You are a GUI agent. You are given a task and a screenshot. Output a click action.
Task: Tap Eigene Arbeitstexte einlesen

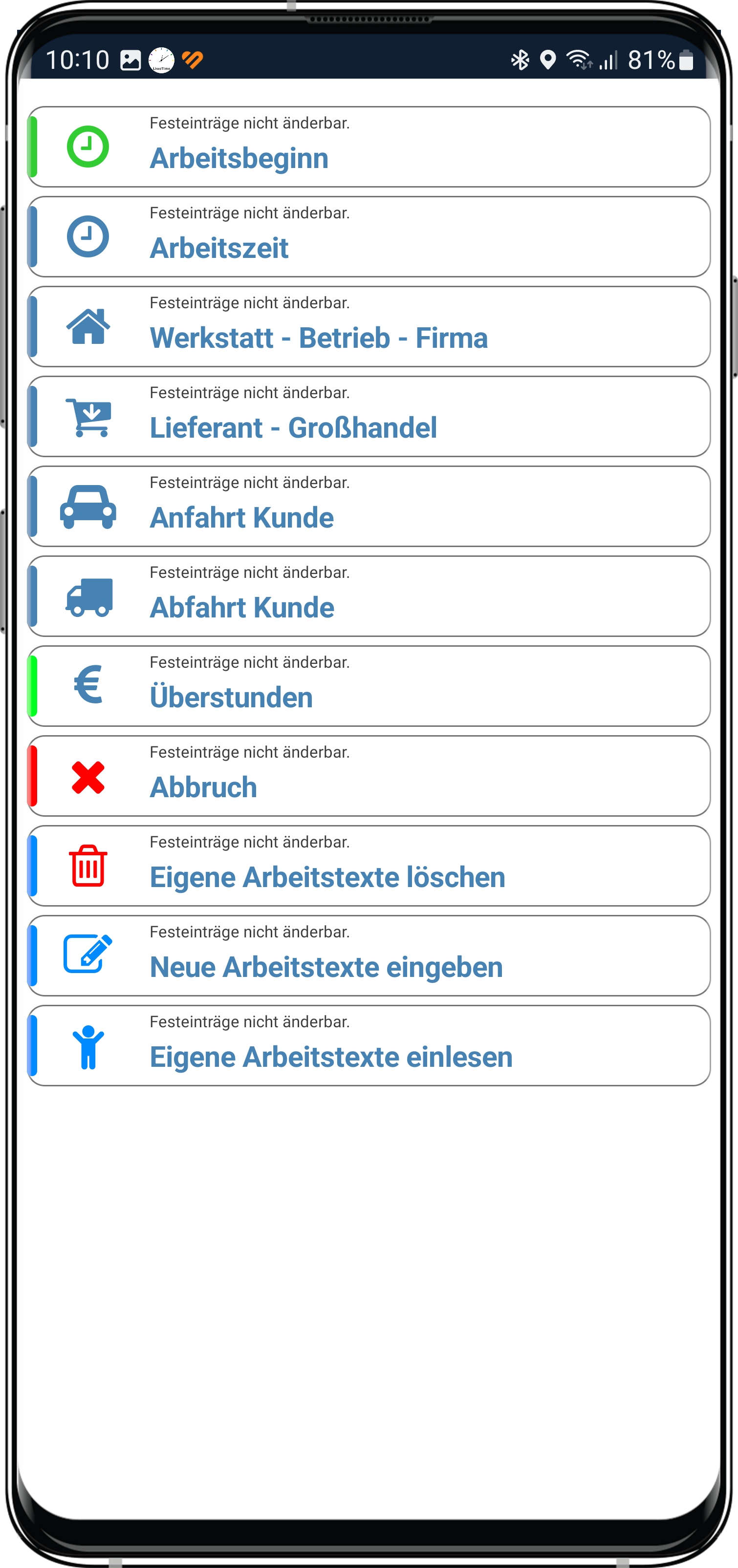[368, 1045]
